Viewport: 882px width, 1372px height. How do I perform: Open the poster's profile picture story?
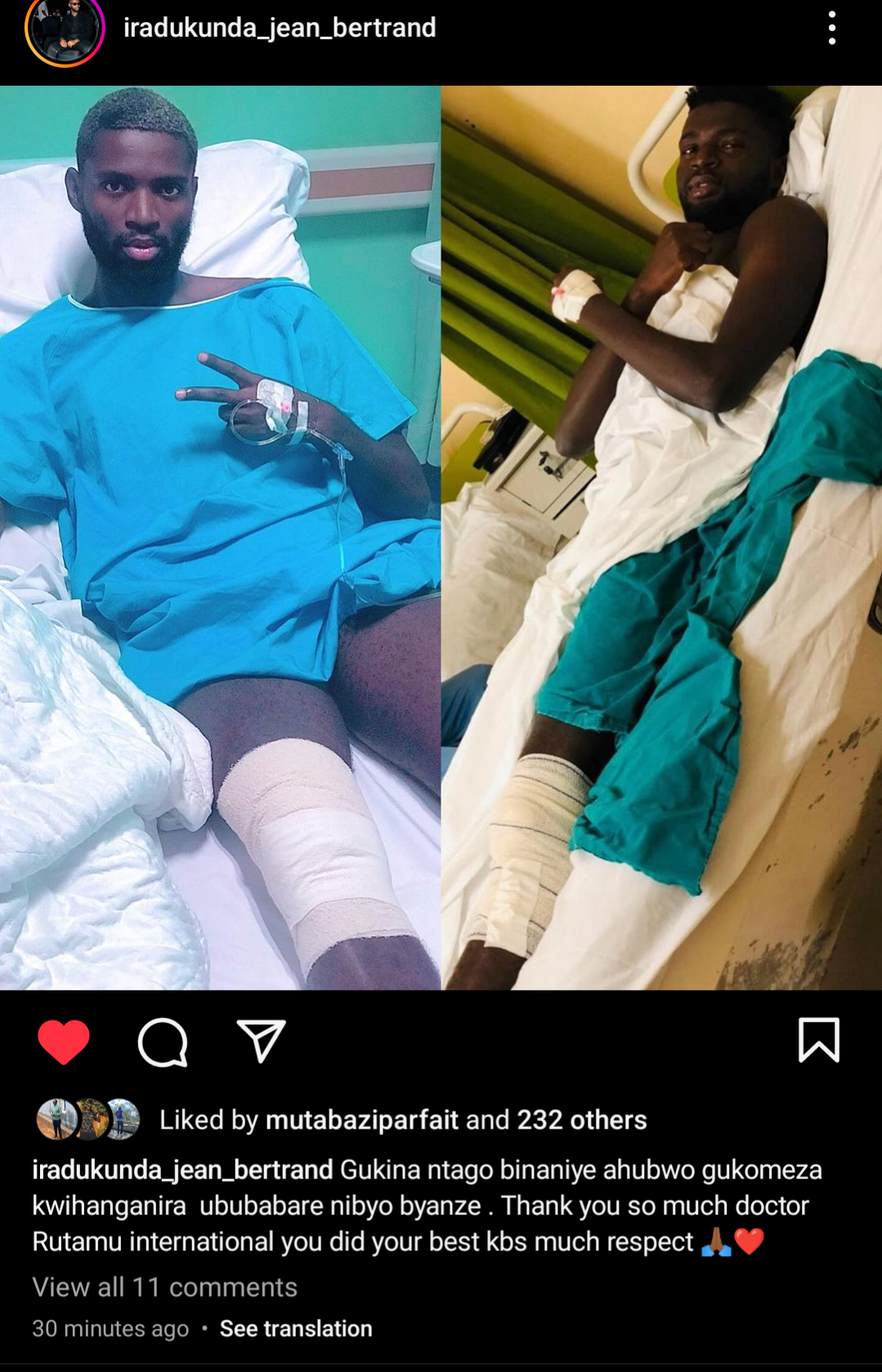65,29
